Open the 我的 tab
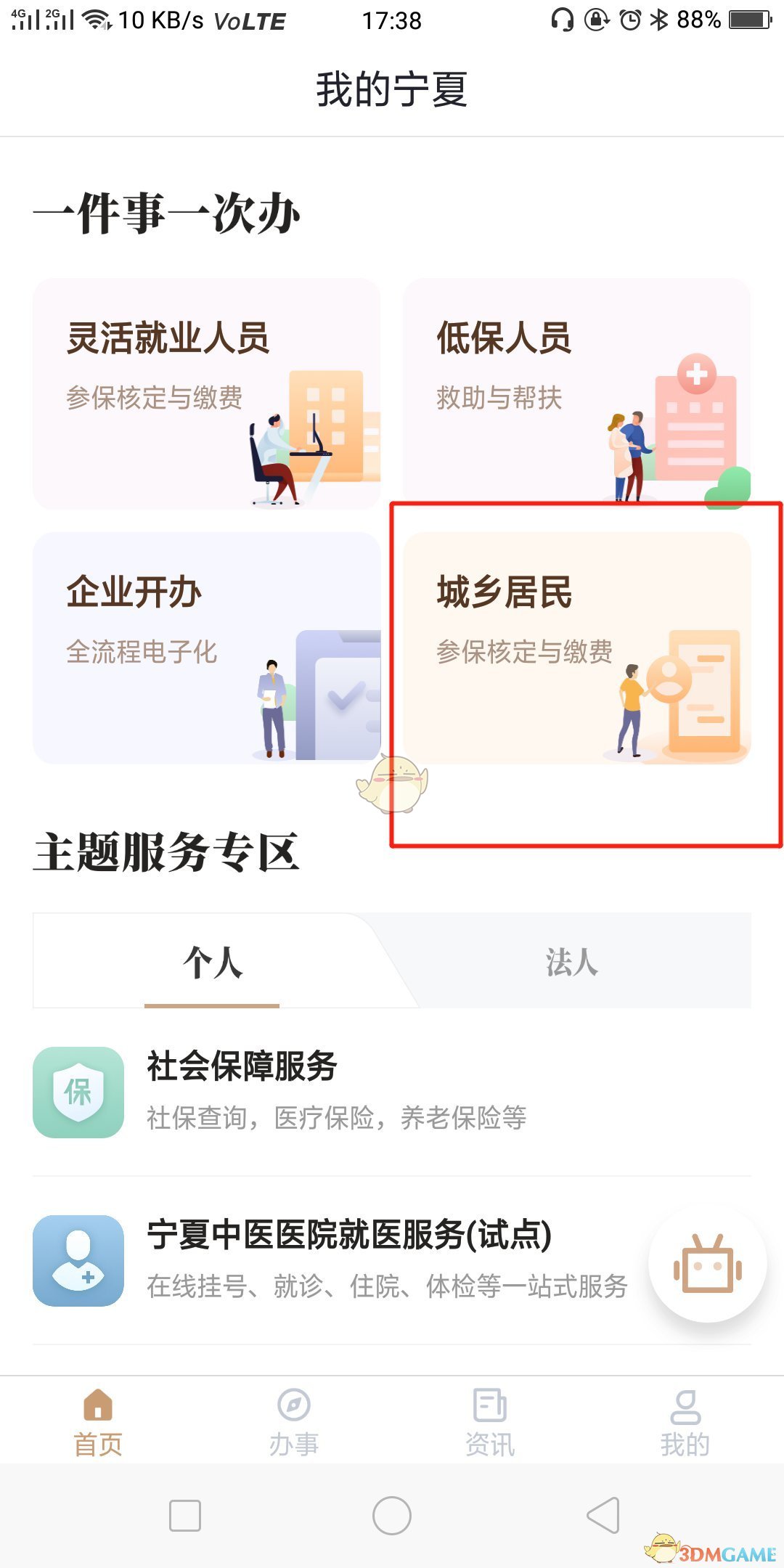The height and width of the screenshot is (1568, 784). [x=685, y=1423]
